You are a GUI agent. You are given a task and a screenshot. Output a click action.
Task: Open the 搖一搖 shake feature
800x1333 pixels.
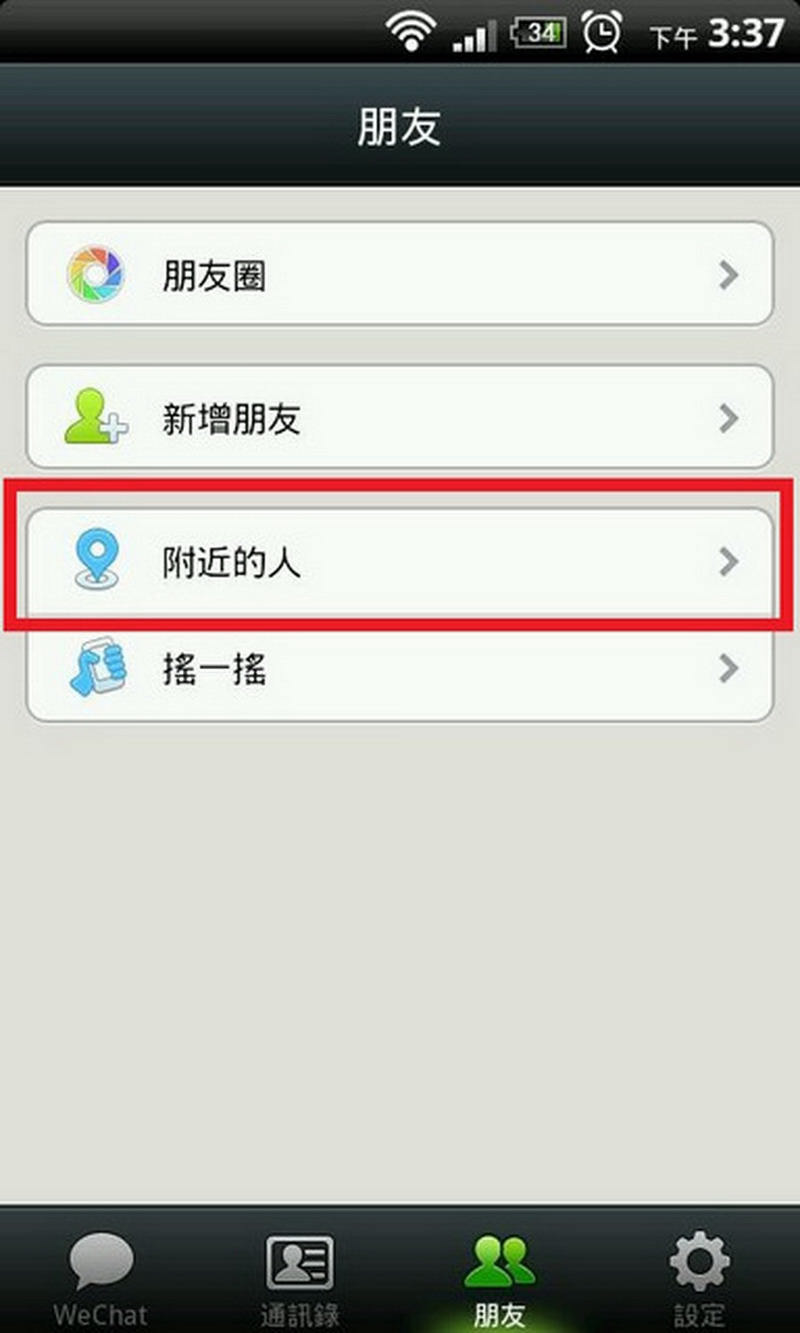[400, 668]
